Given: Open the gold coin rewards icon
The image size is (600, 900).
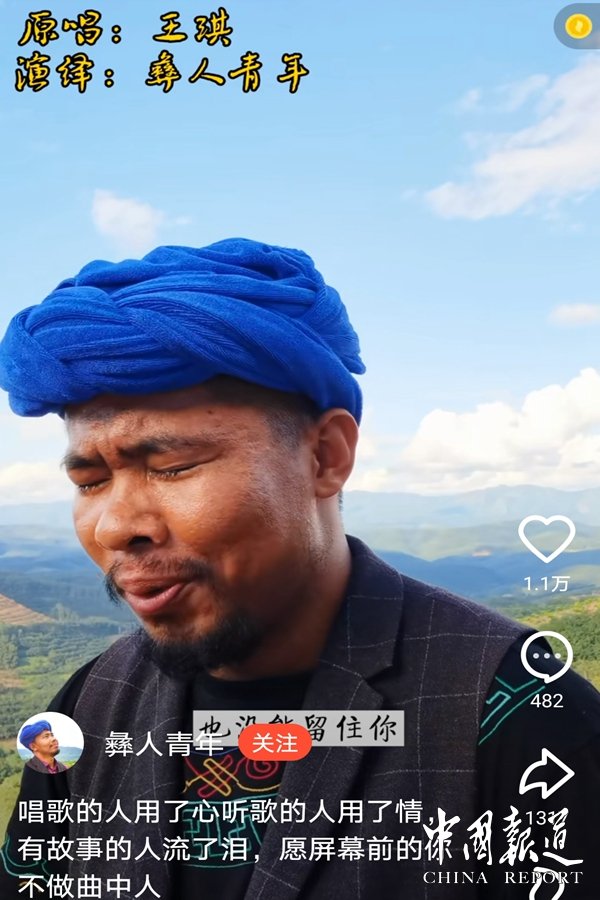Looking at the screenshot, I should (x=577, y=27).
